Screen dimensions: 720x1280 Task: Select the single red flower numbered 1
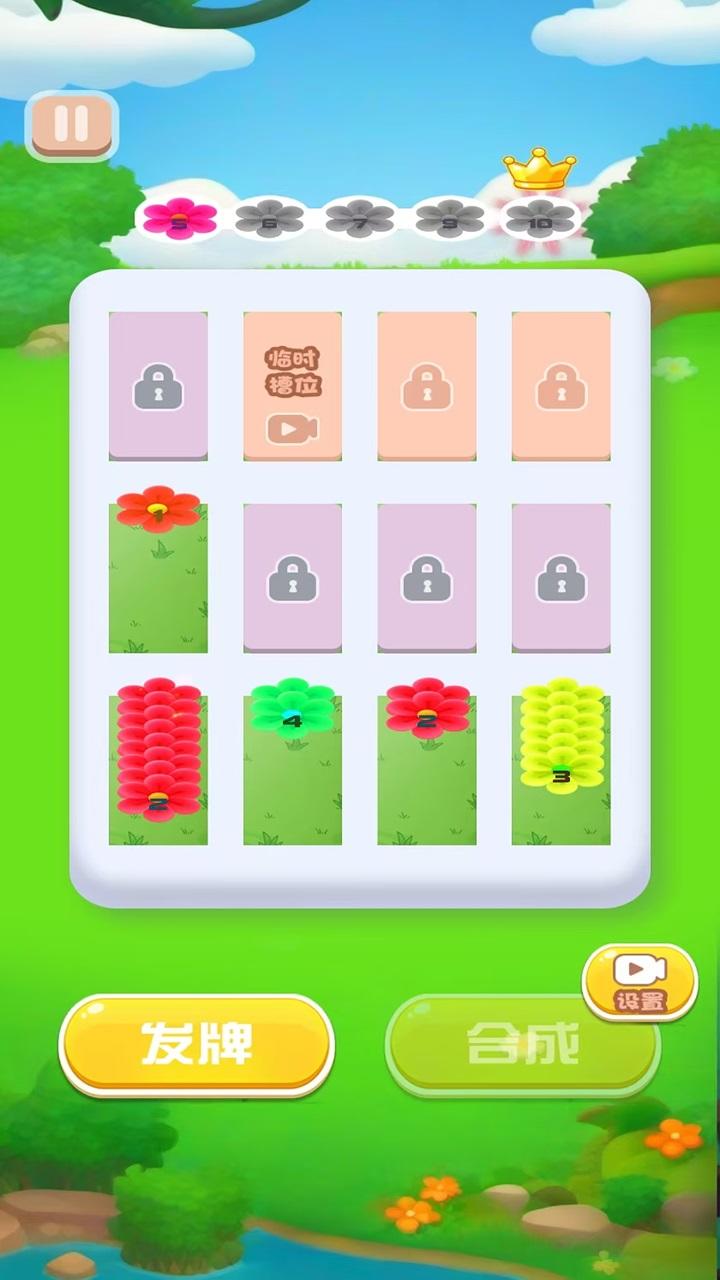[x=158, y=511]
